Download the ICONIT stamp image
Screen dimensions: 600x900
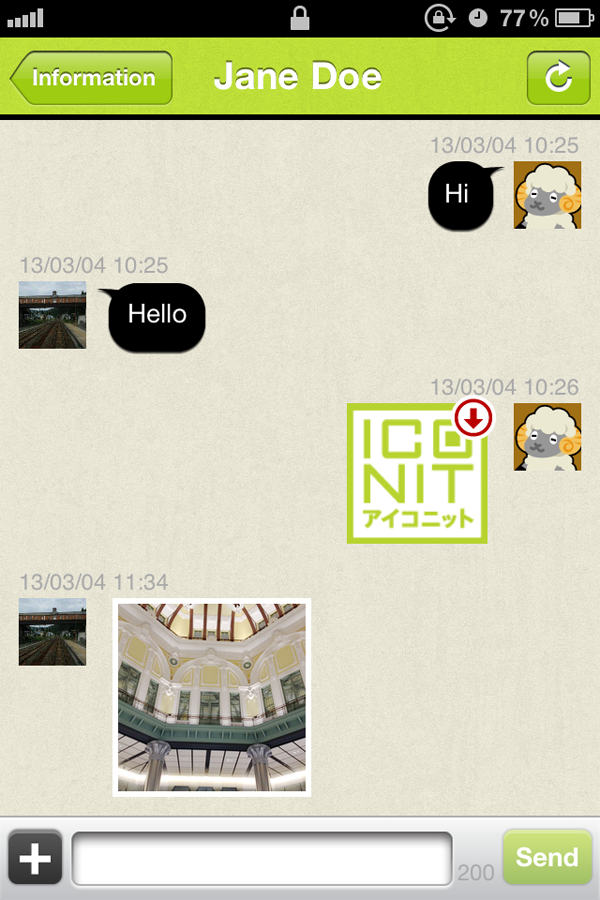473,418
